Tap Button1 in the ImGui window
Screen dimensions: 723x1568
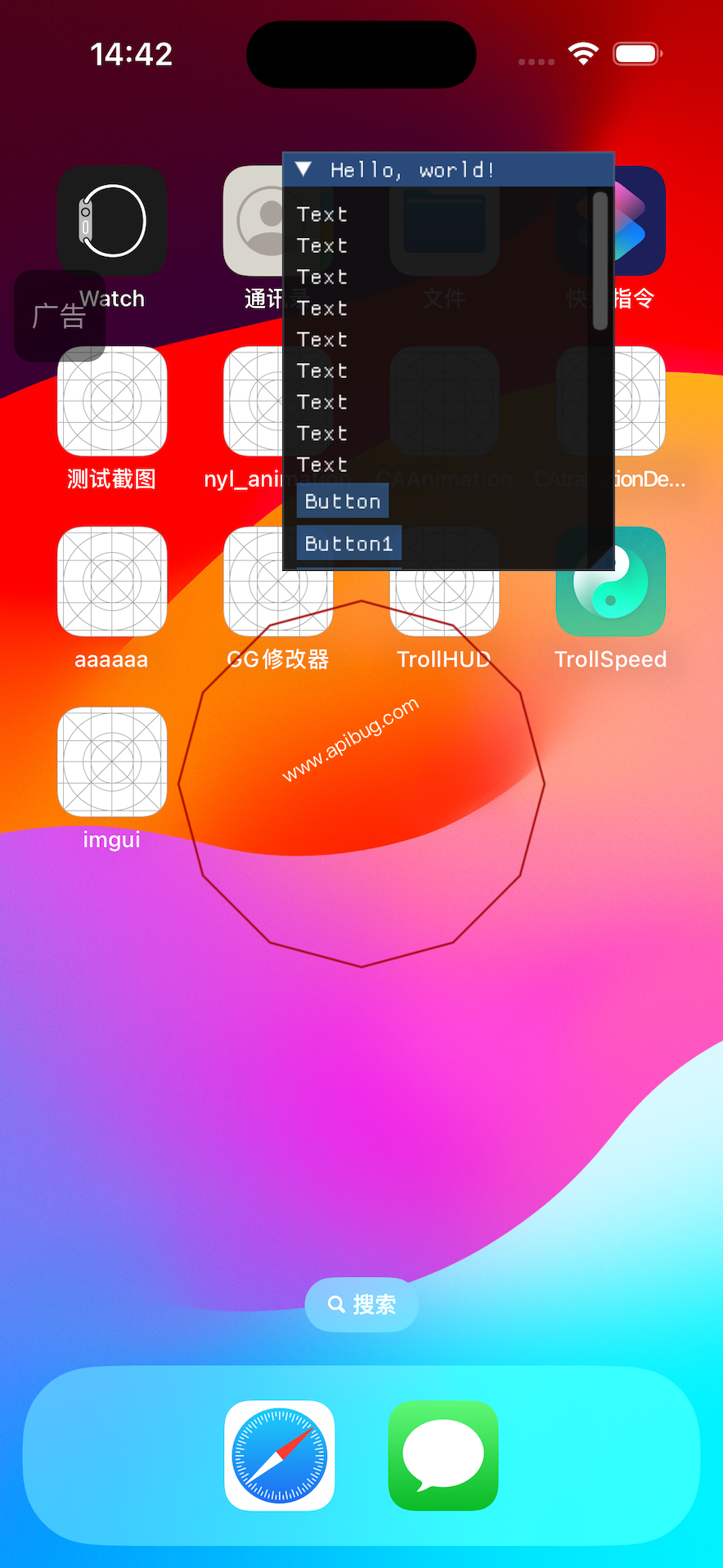pos(348,543)
